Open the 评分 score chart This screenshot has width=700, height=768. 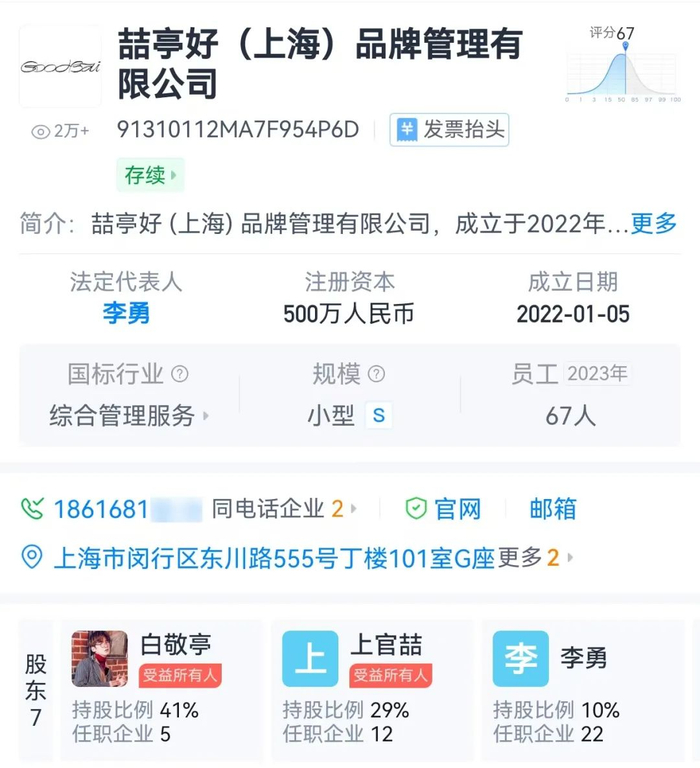coord(623,64)
